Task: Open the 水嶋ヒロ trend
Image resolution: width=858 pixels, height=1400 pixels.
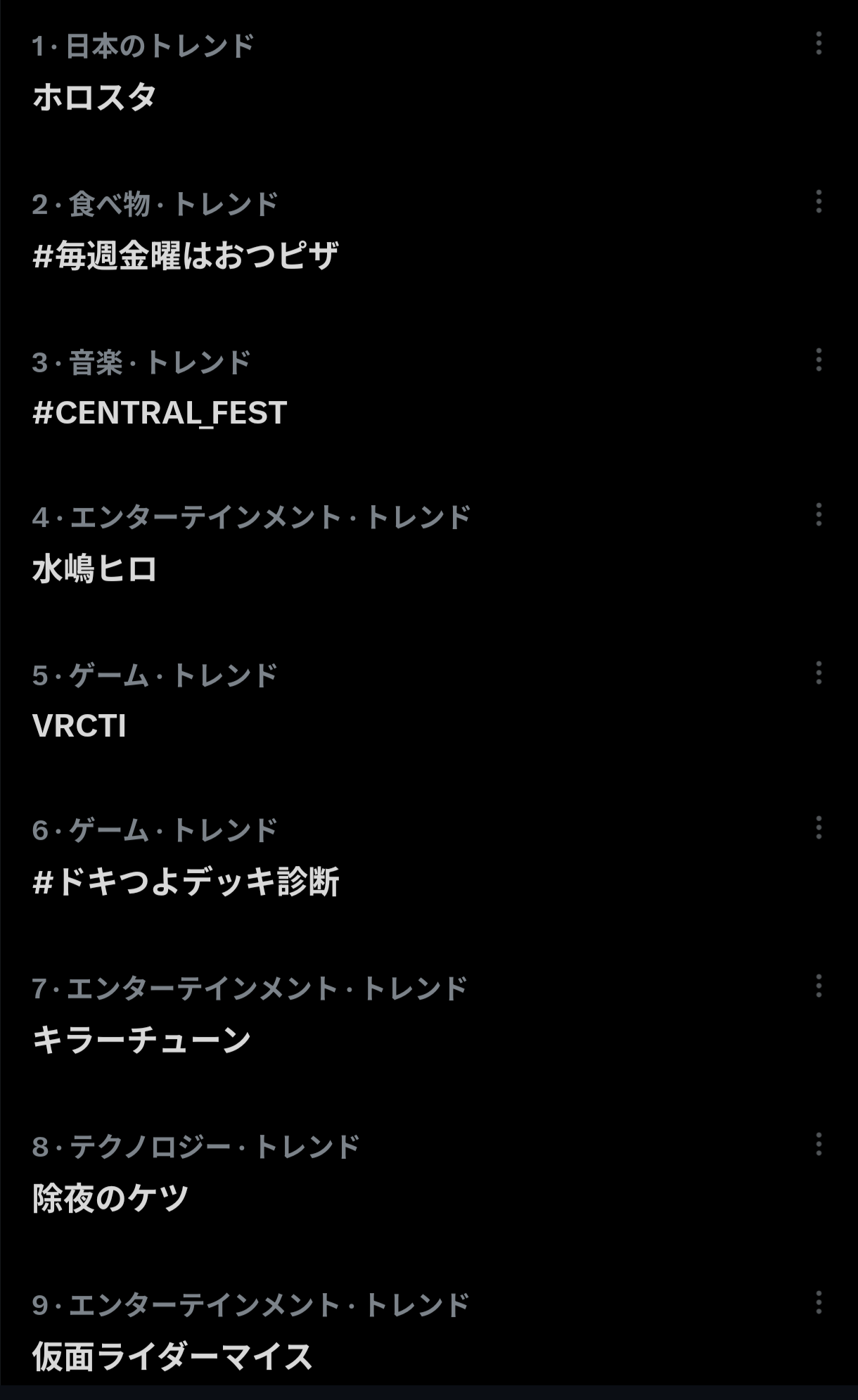Action: (x=95, y=569)
